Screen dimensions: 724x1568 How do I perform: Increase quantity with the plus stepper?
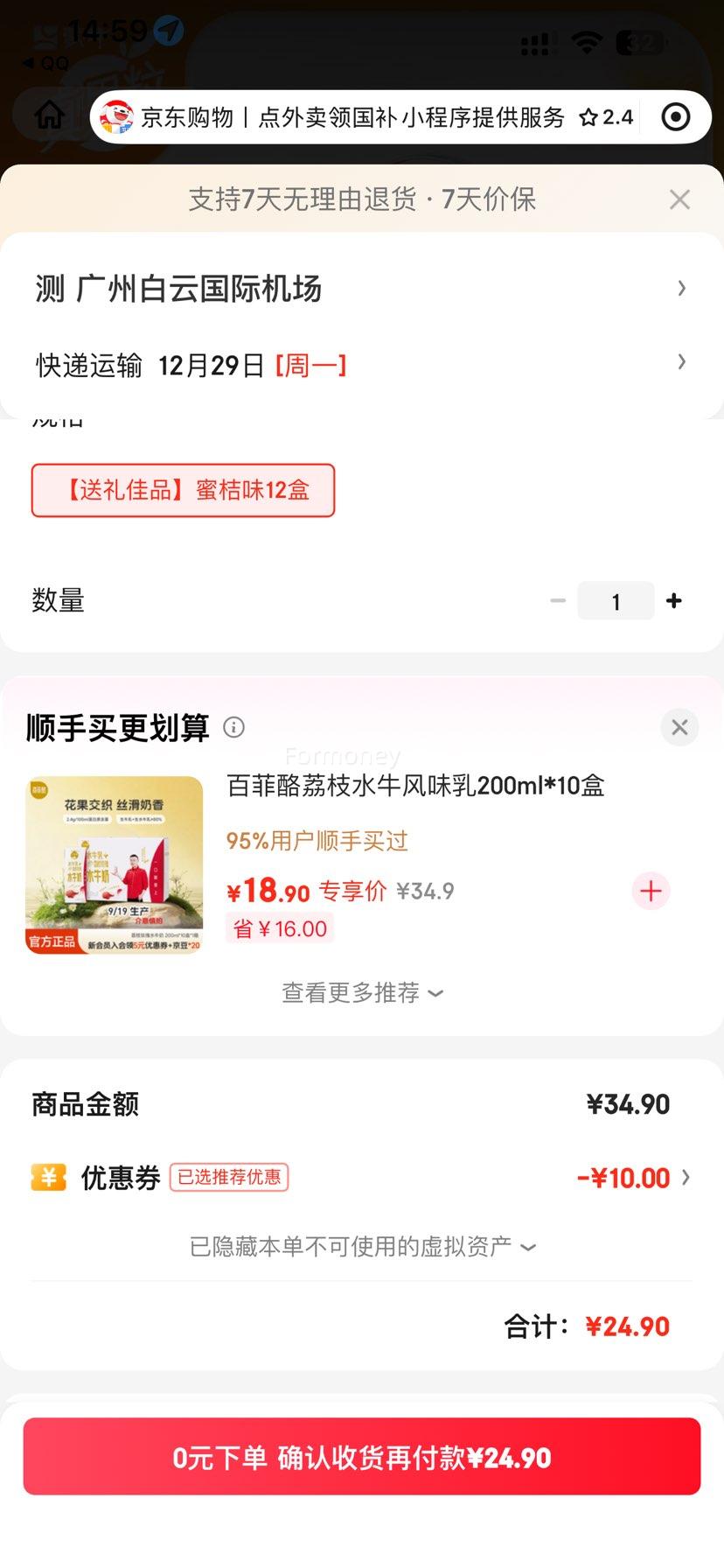[673, 600]
